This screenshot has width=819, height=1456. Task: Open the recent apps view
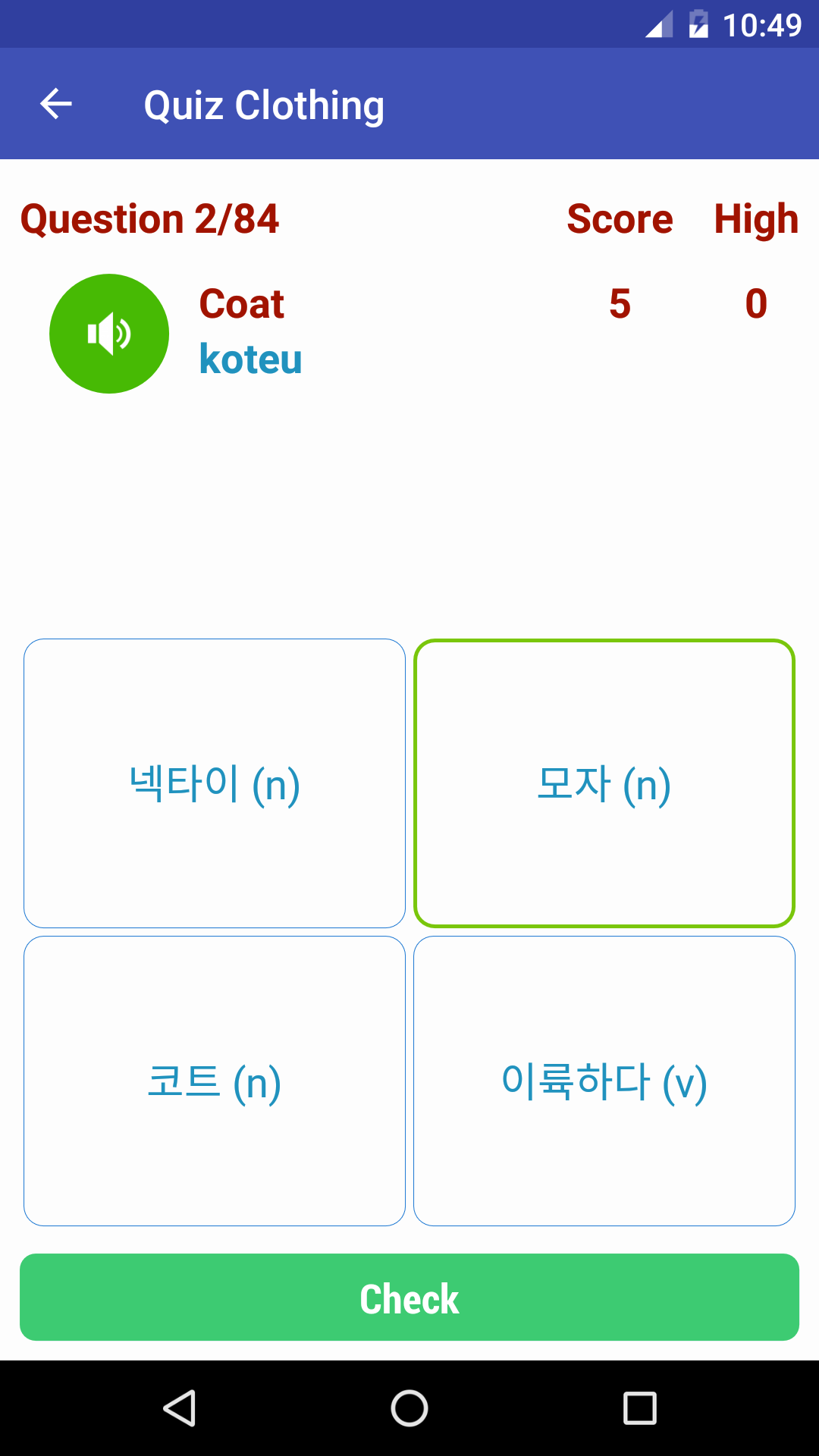point(639,1408)
